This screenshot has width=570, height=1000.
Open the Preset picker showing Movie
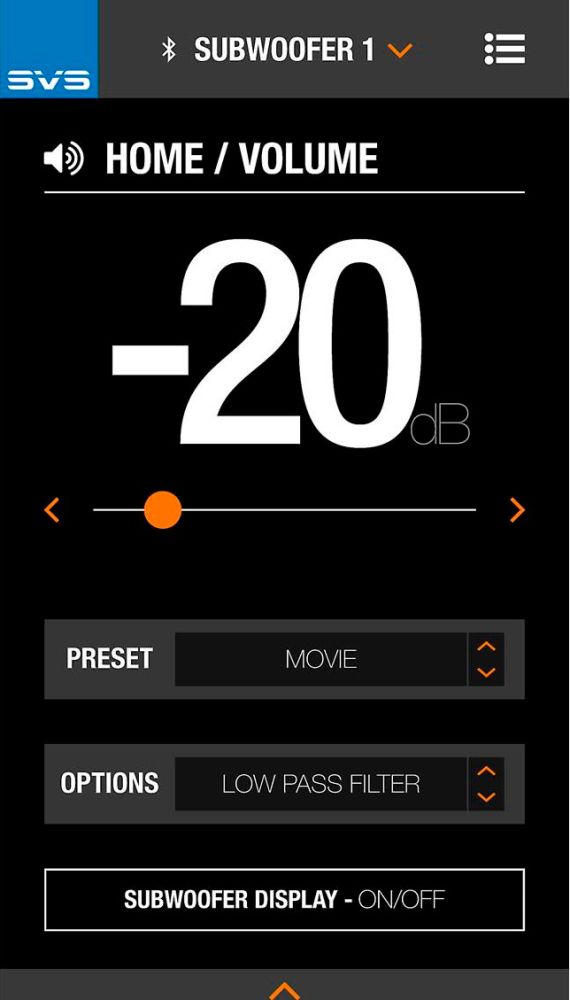(339, 659)
